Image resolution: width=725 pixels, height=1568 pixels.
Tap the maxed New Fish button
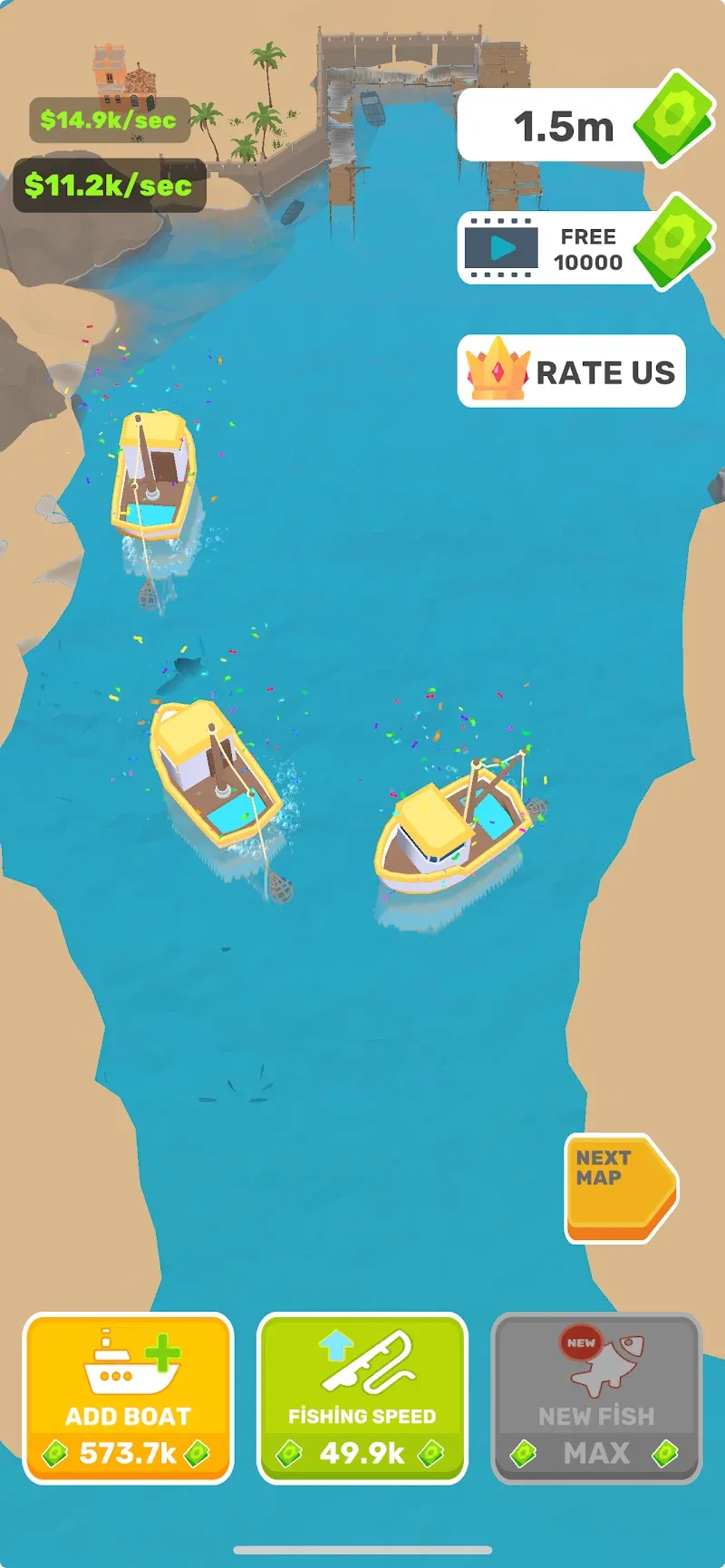click(x=596, y=1398)
